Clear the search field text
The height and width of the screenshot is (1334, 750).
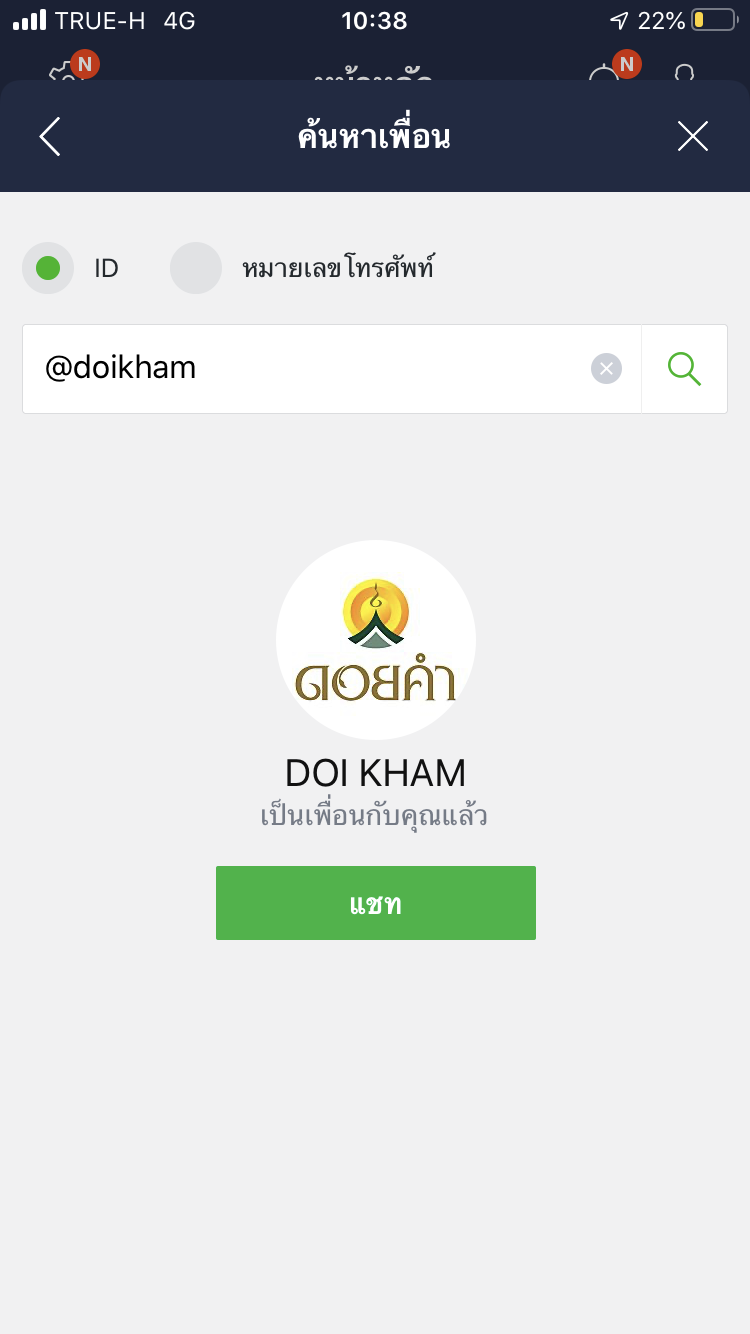606,369
